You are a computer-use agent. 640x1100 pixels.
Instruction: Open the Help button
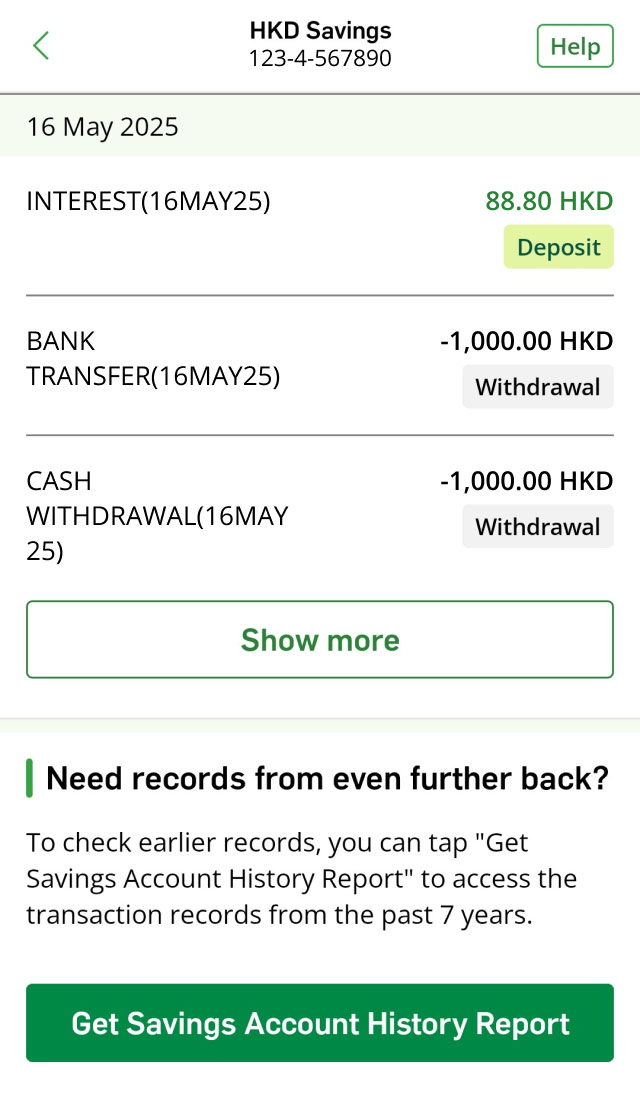[x=575, y=46]
